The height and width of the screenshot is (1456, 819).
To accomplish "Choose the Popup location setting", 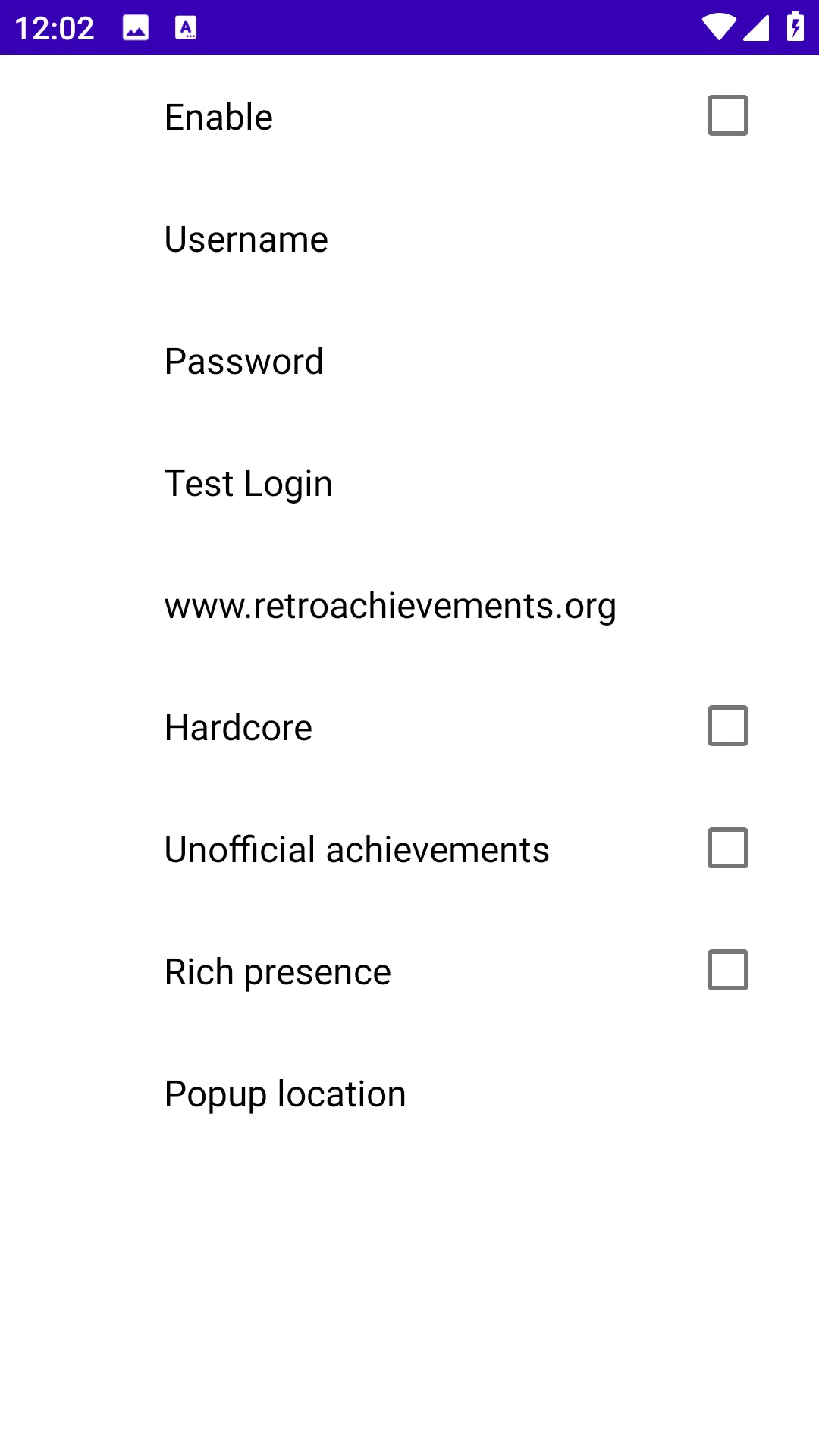I will coord(285,1094).
